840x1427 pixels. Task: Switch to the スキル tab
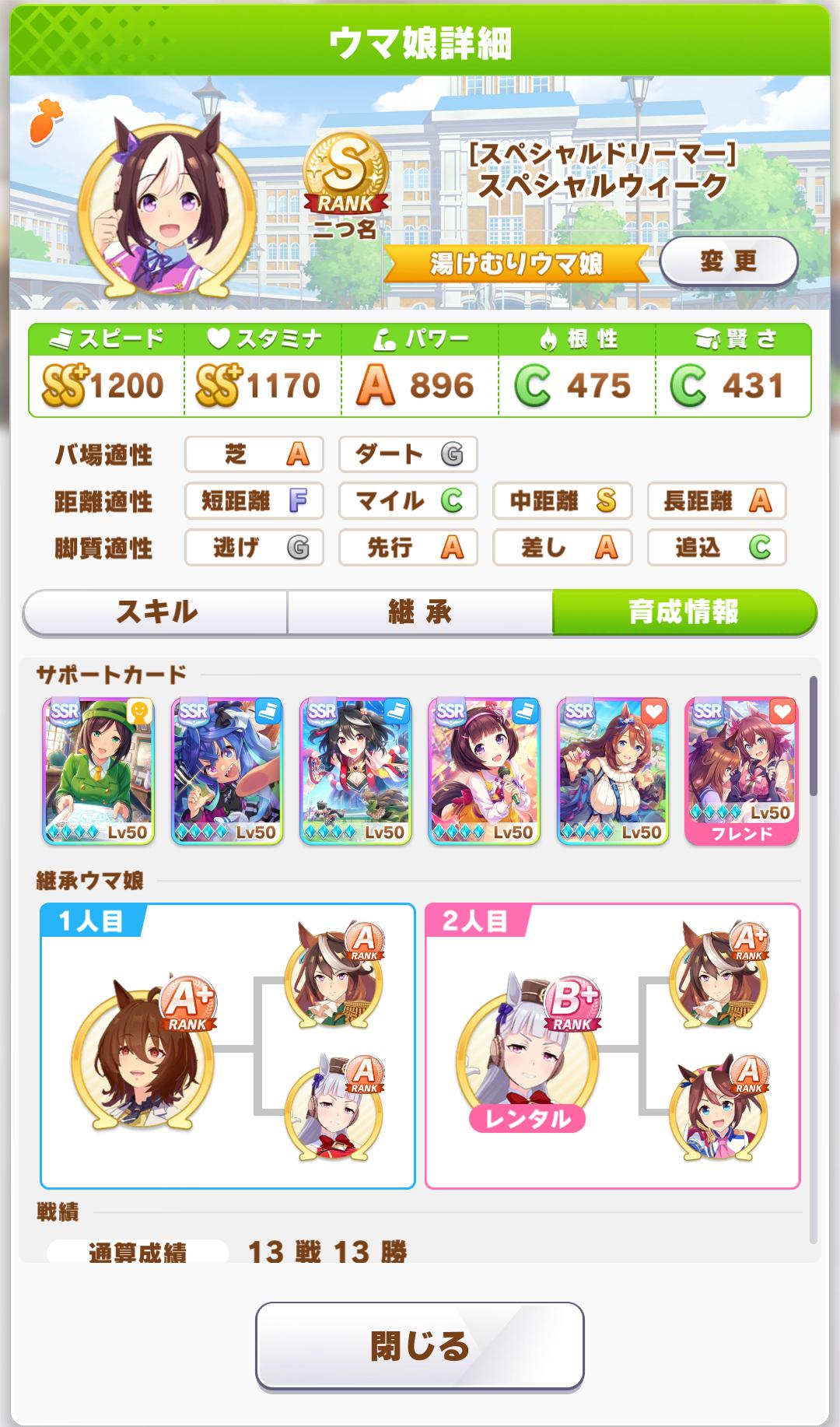coord(156,612)
